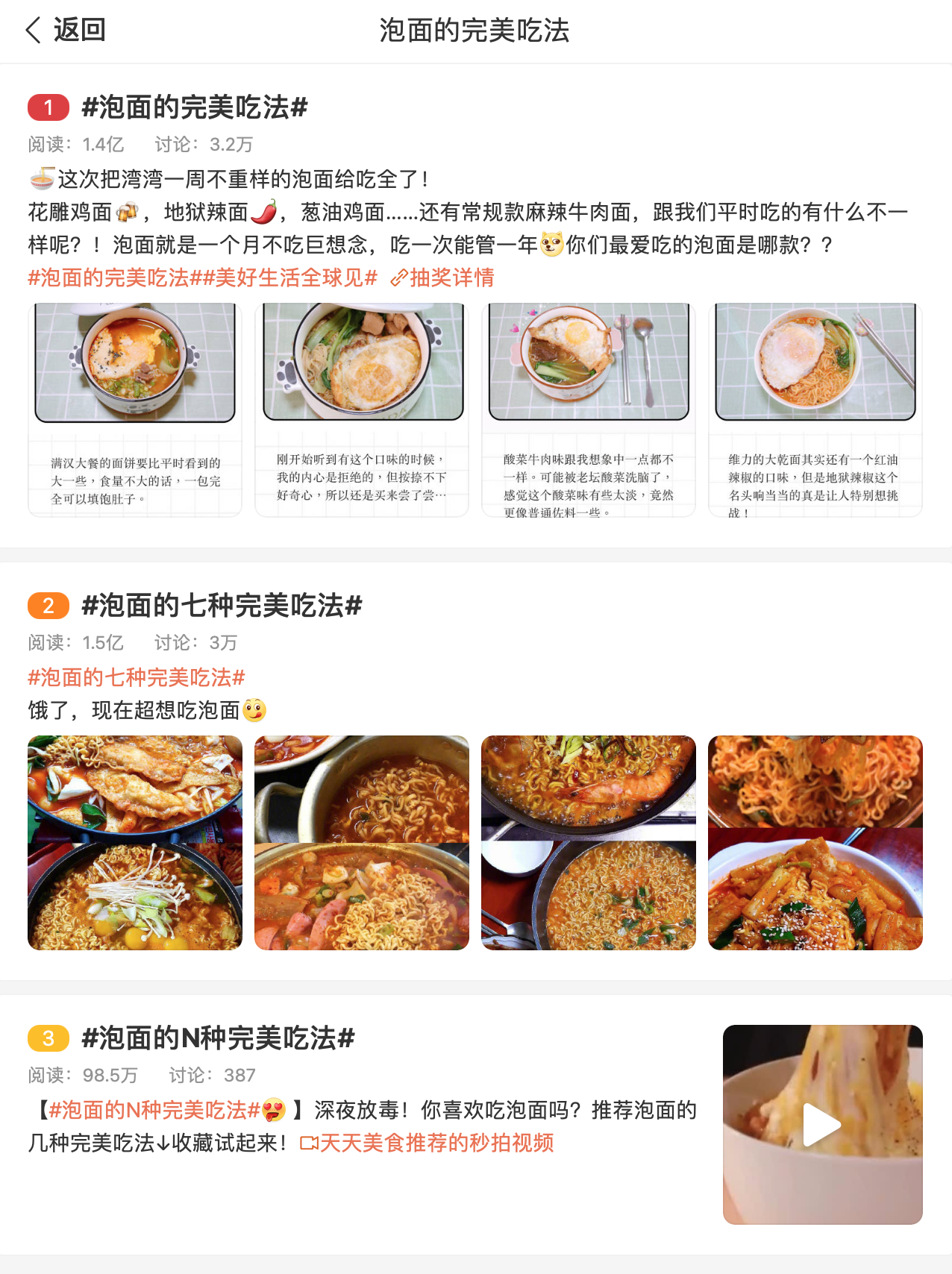Screen dimensions: 952x1274
Task: Play the cheese noodle video
Action: (x=822, y=1124)
